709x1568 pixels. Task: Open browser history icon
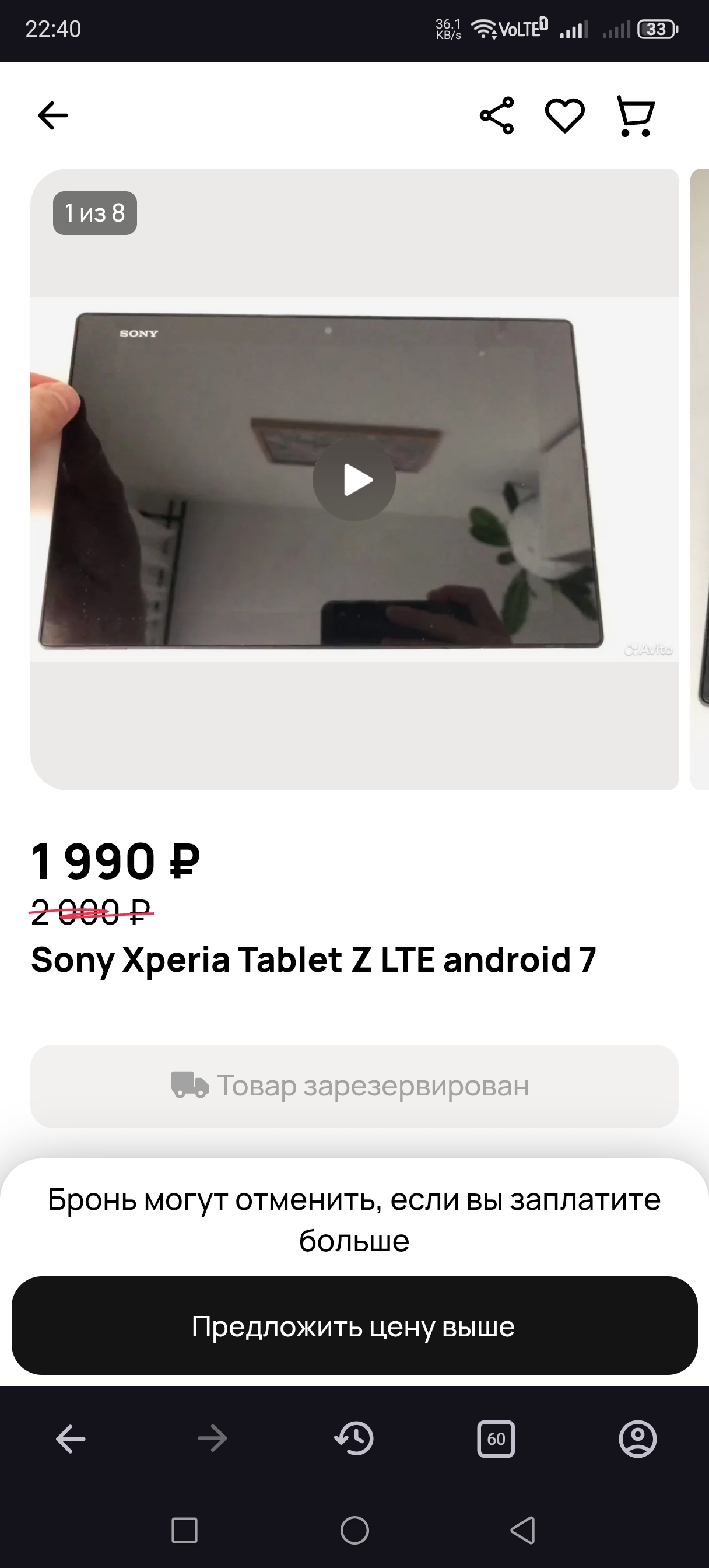click(354, 1439)
